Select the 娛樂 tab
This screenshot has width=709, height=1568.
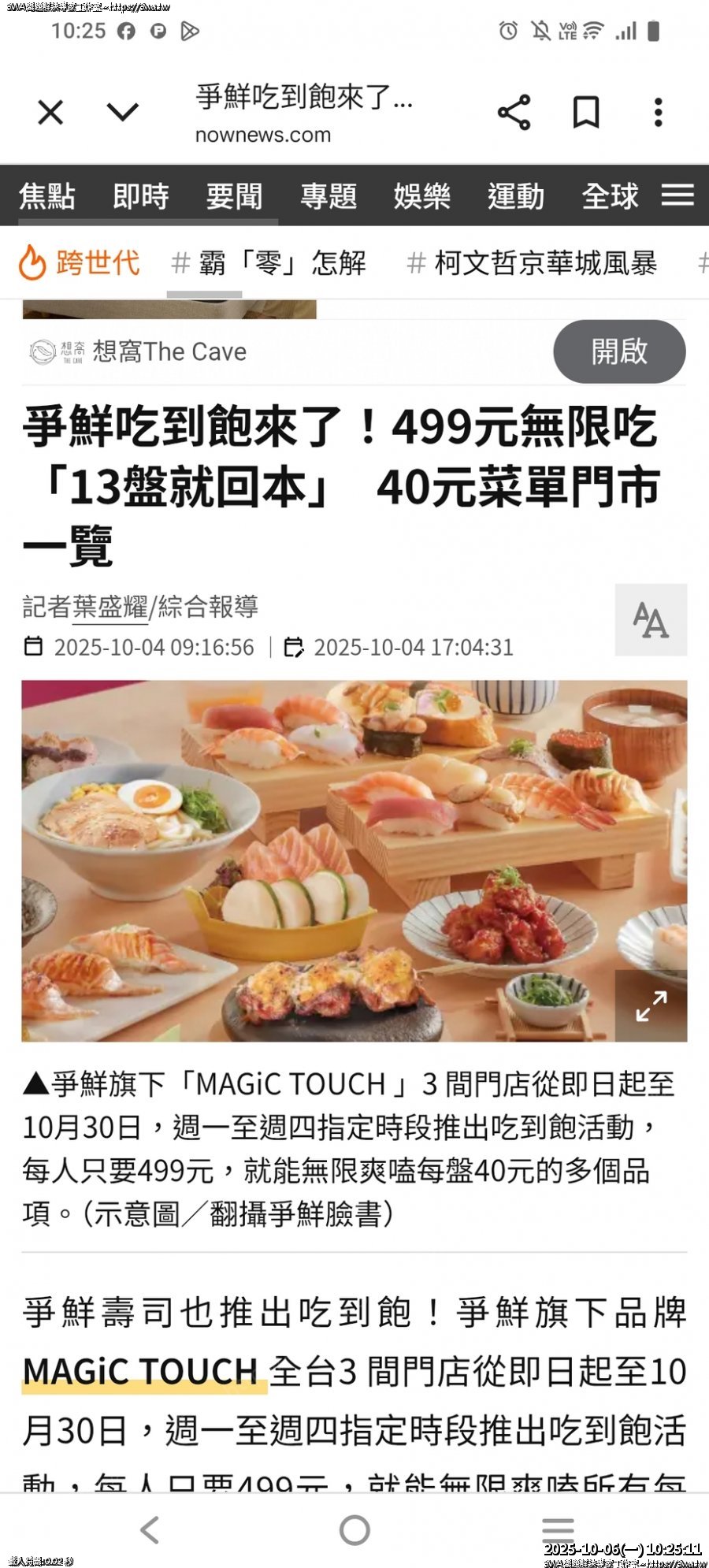tap(422, 195)
